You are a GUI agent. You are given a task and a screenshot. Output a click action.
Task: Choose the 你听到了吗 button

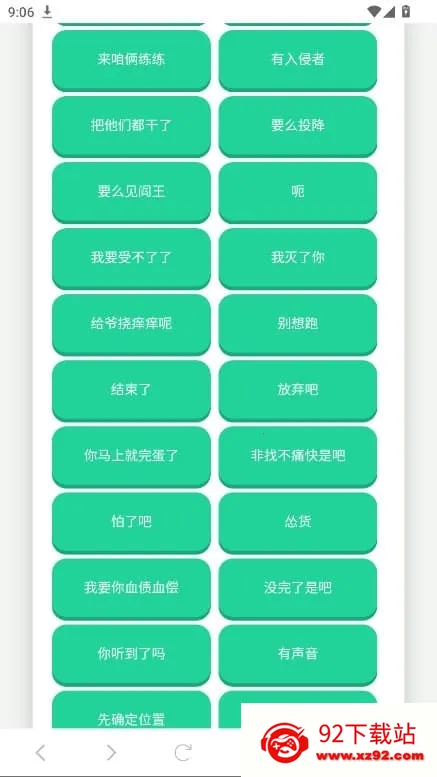pos(131,655)
